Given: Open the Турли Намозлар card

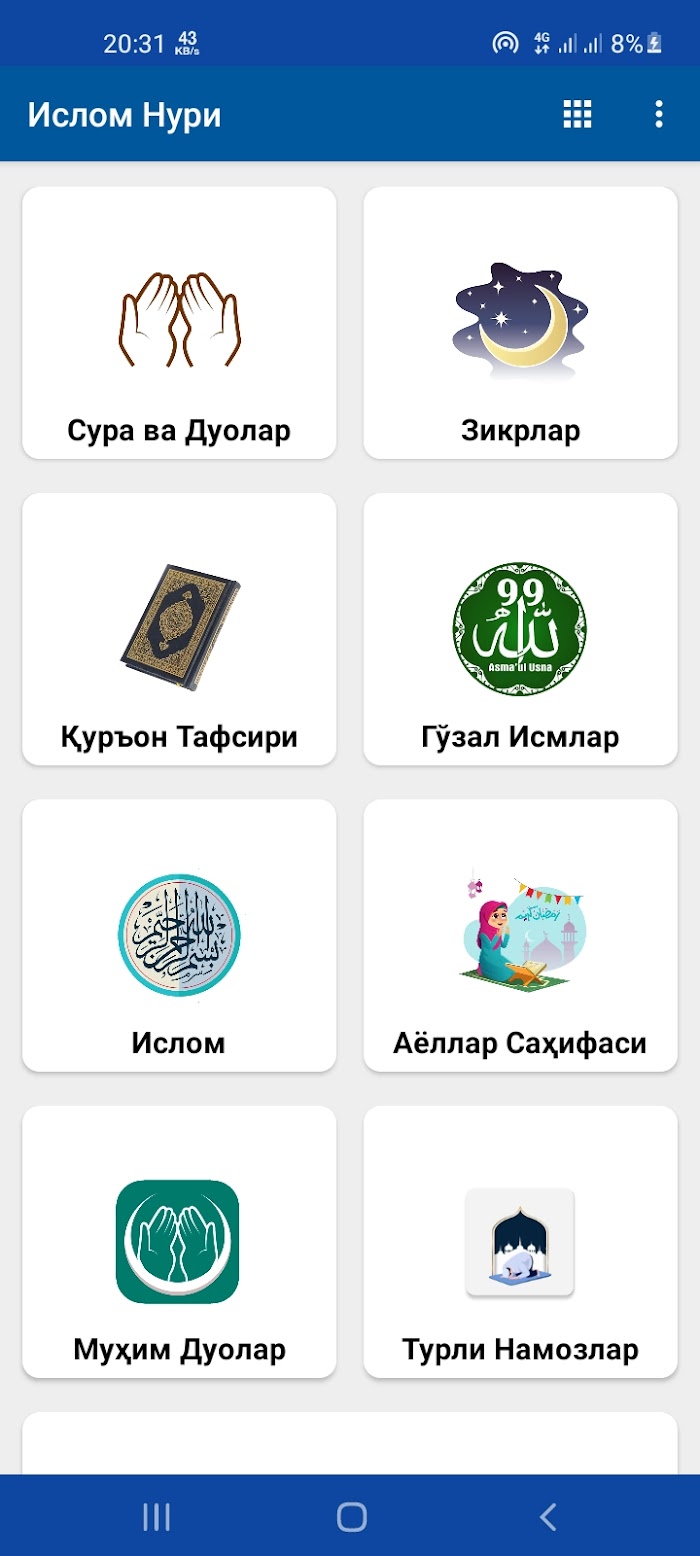Looking at the screenshot, I should tap(520, 1241).
